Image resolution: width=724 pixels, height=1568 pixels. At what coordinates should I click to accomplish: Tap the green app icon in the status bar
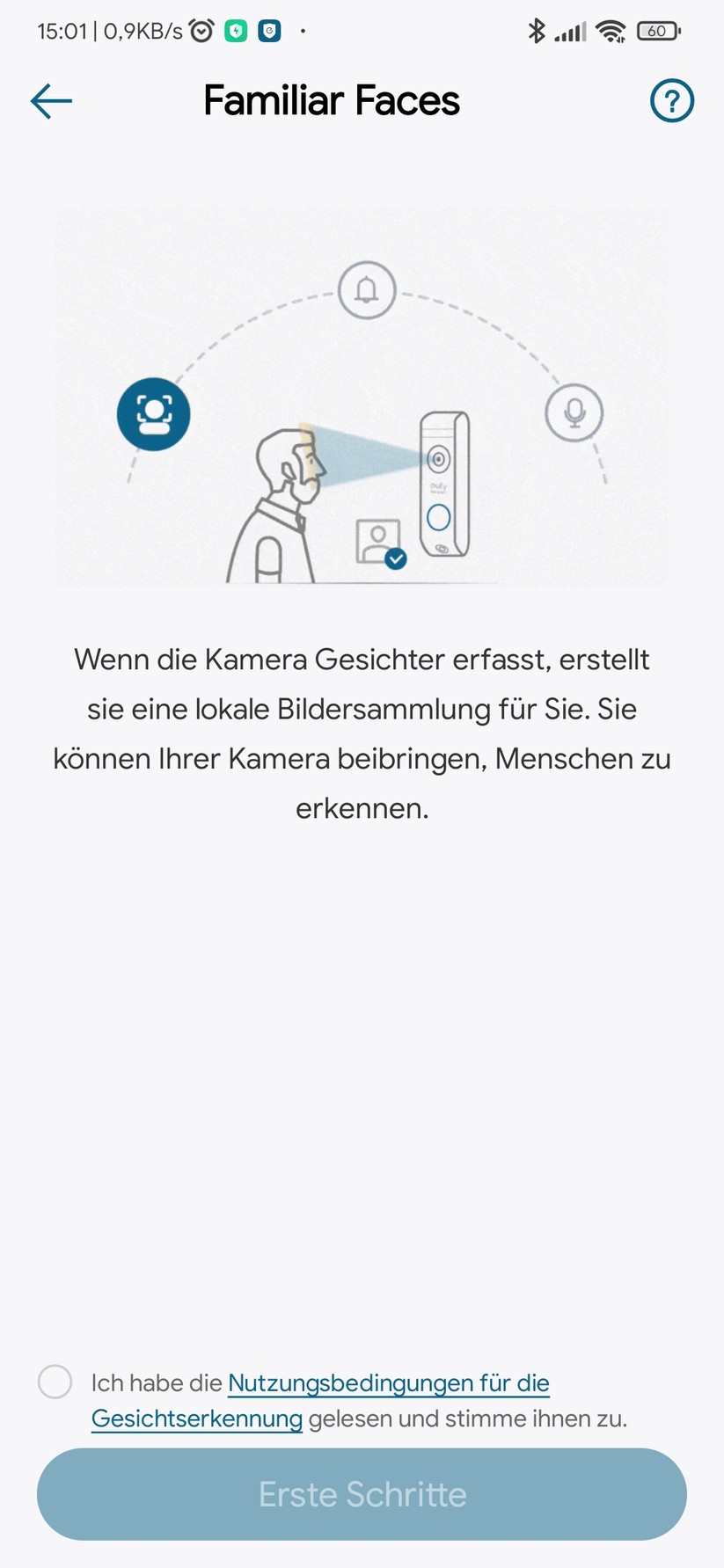coord(235,29)
